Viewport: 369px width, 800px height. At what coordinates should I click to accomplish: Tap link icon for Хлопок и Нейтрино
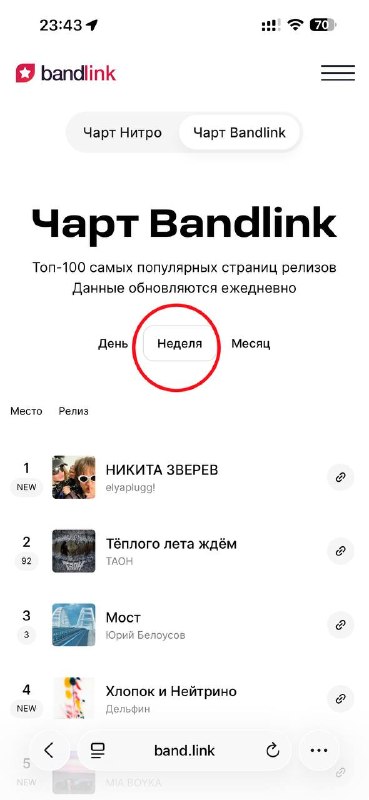(340, 699)
